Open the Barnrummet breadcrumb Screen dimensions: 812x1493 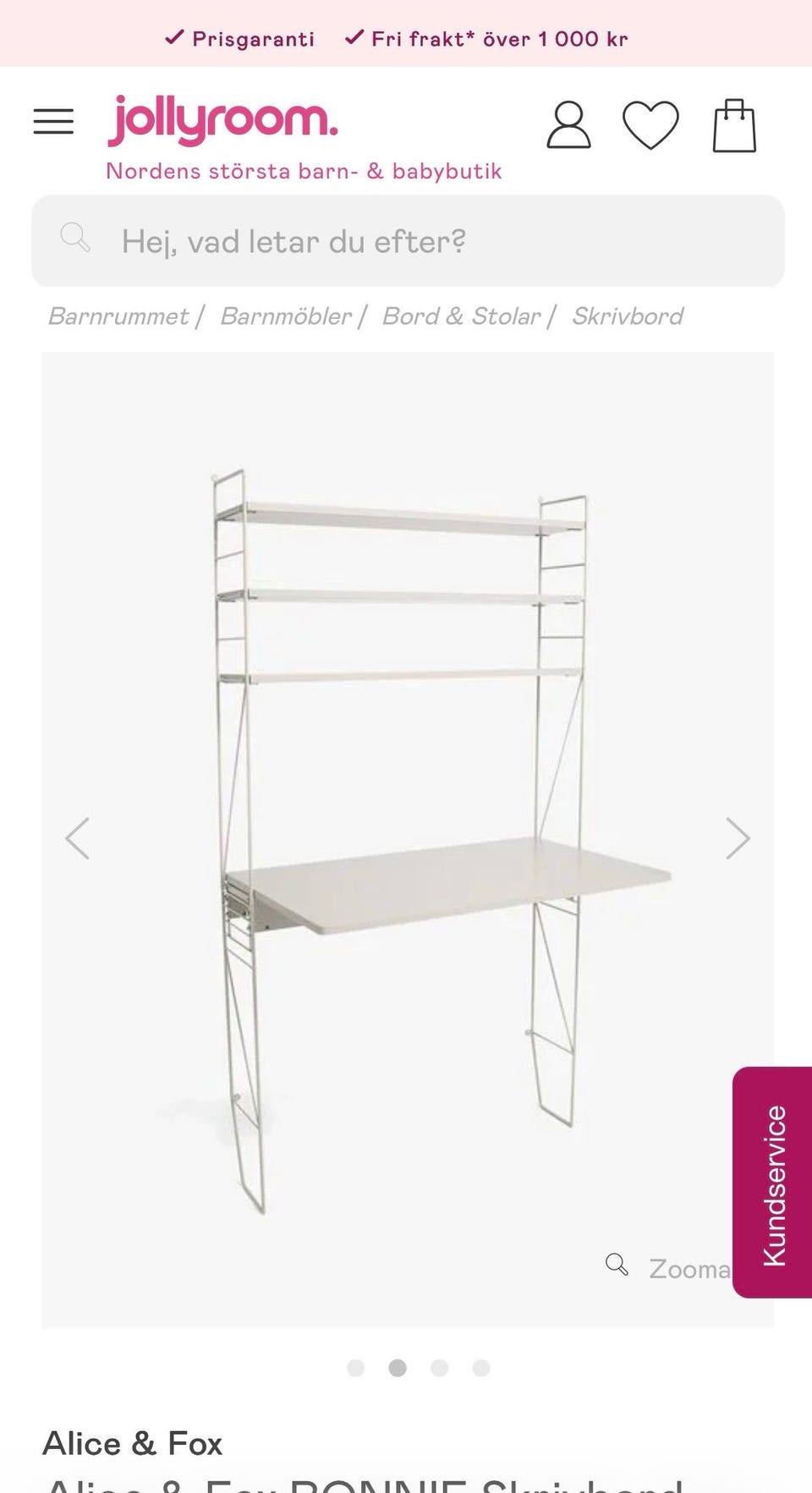click(x=118, y=316)
